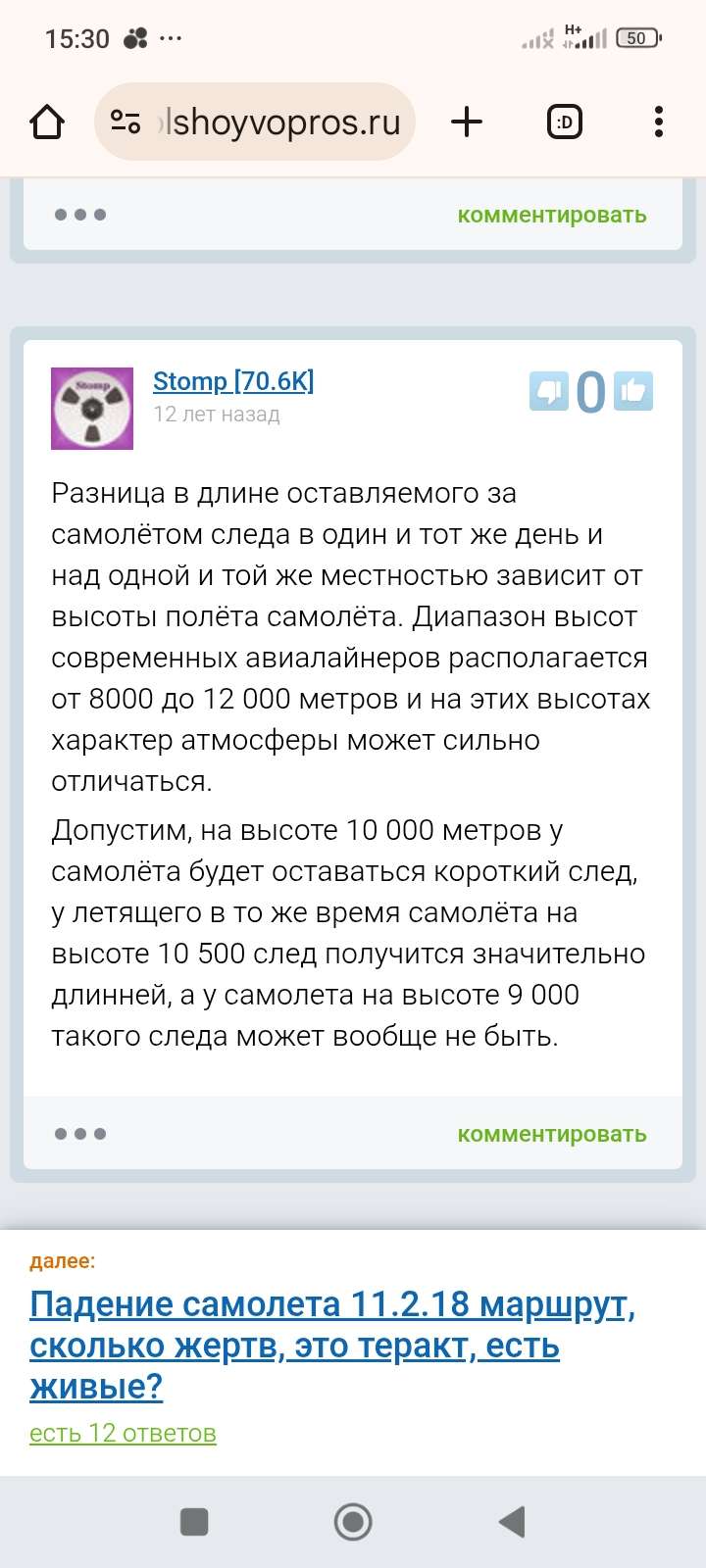Like Stomp's answer with thumbs up
This screenshot has height=1568, width=706.
(x=633, y=392)
